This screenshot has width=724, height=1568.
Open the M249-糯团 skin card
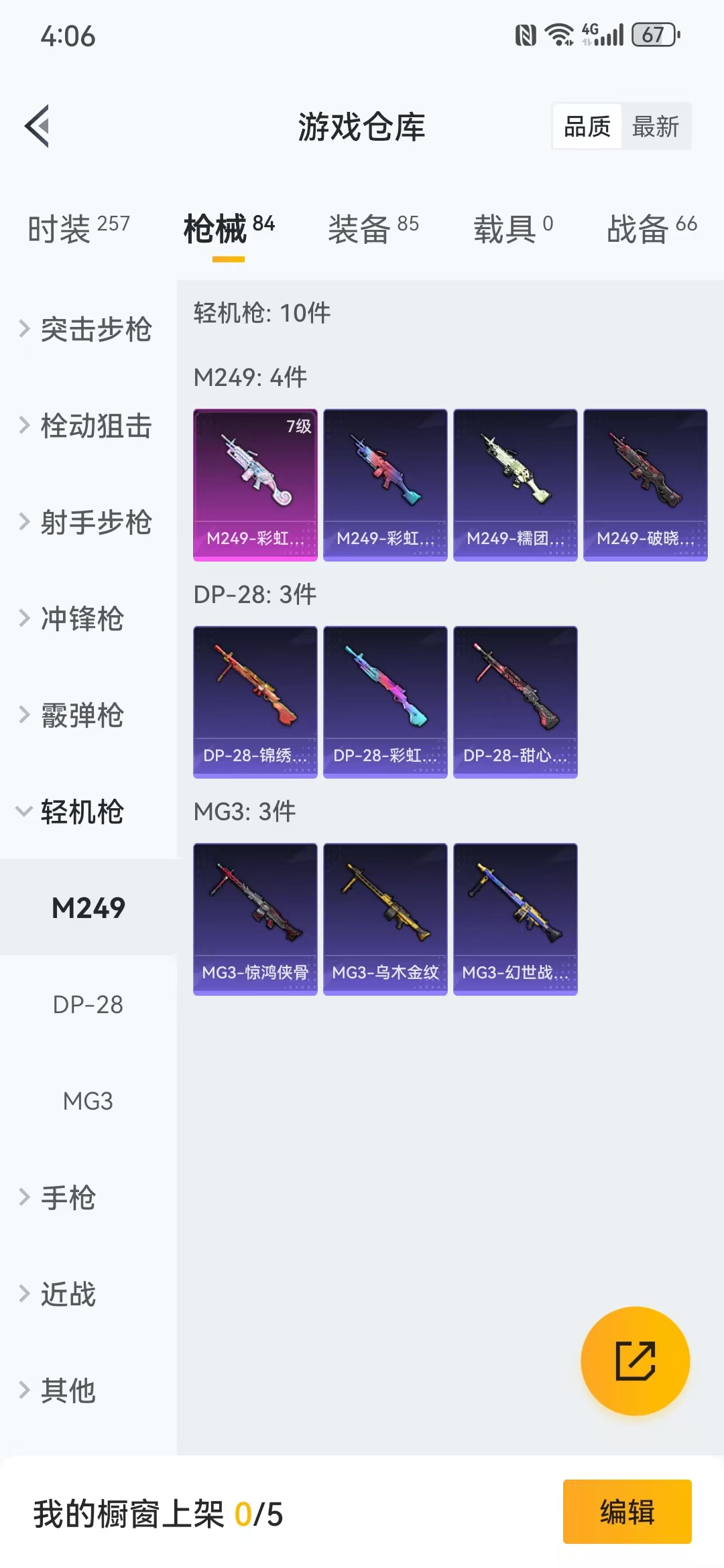tap(515, 484)
